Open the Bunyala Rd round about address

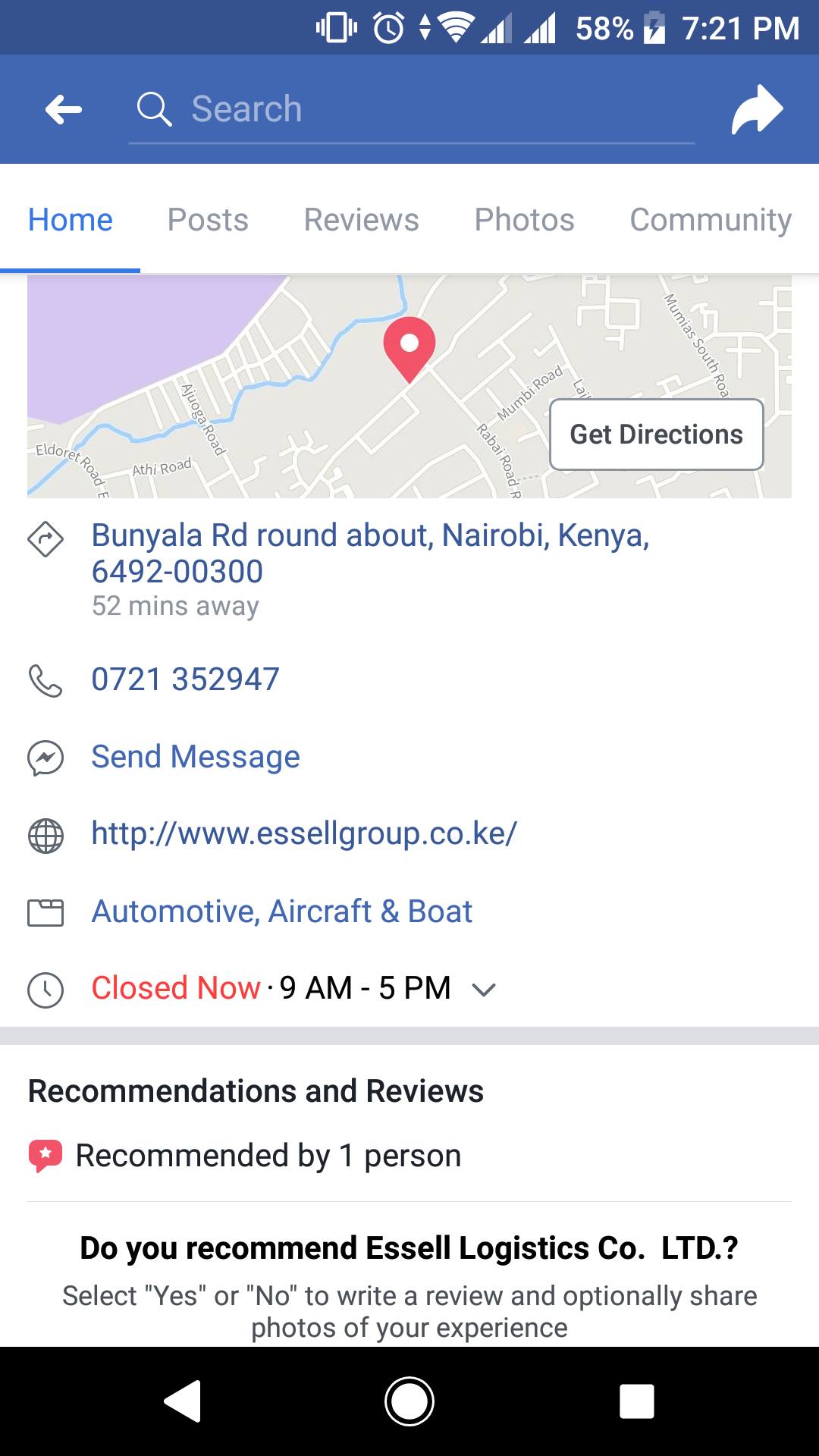pyautogui.click(x=370, y=553)
